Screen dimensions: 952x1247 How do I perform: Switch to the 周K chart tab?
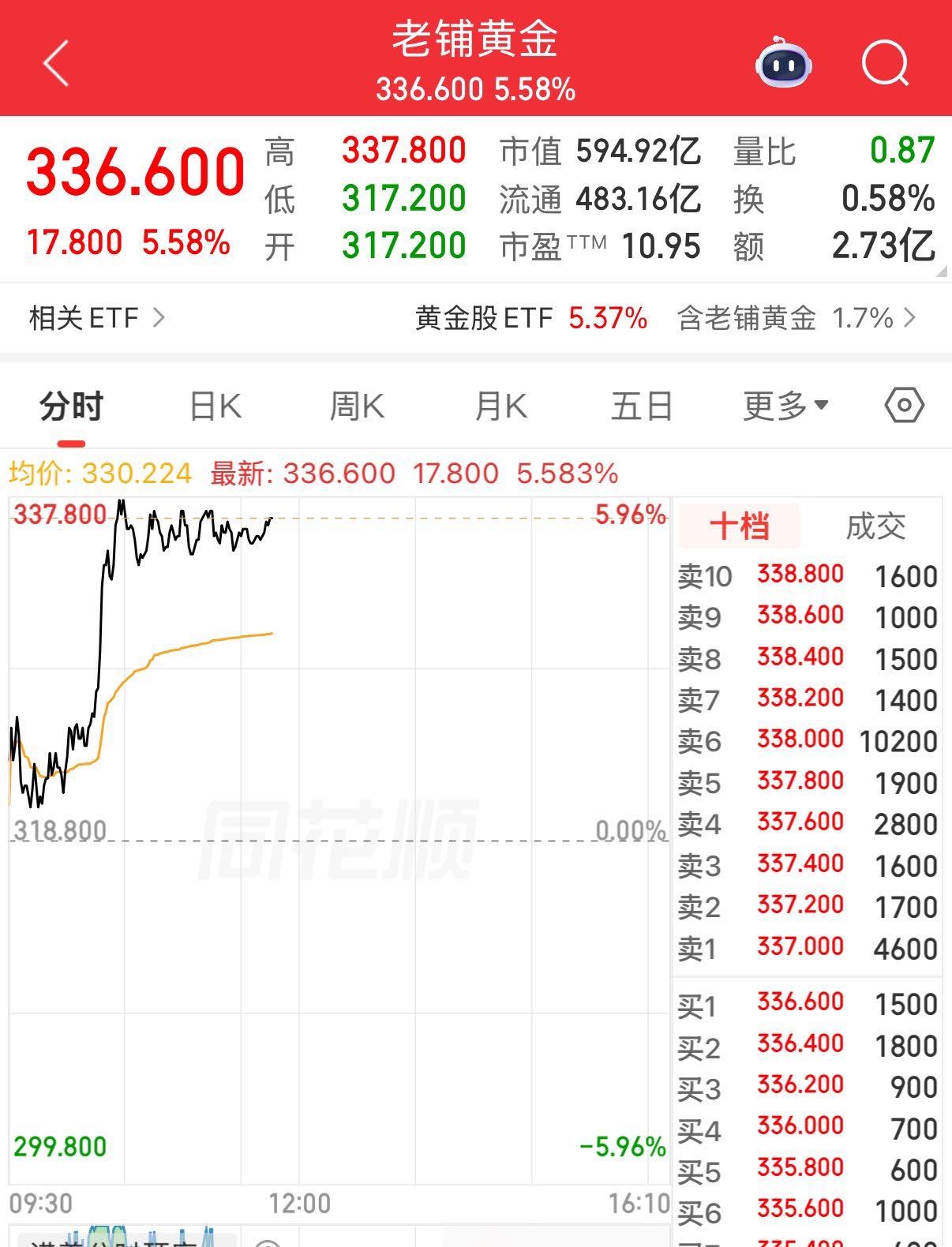click(357, 407)
